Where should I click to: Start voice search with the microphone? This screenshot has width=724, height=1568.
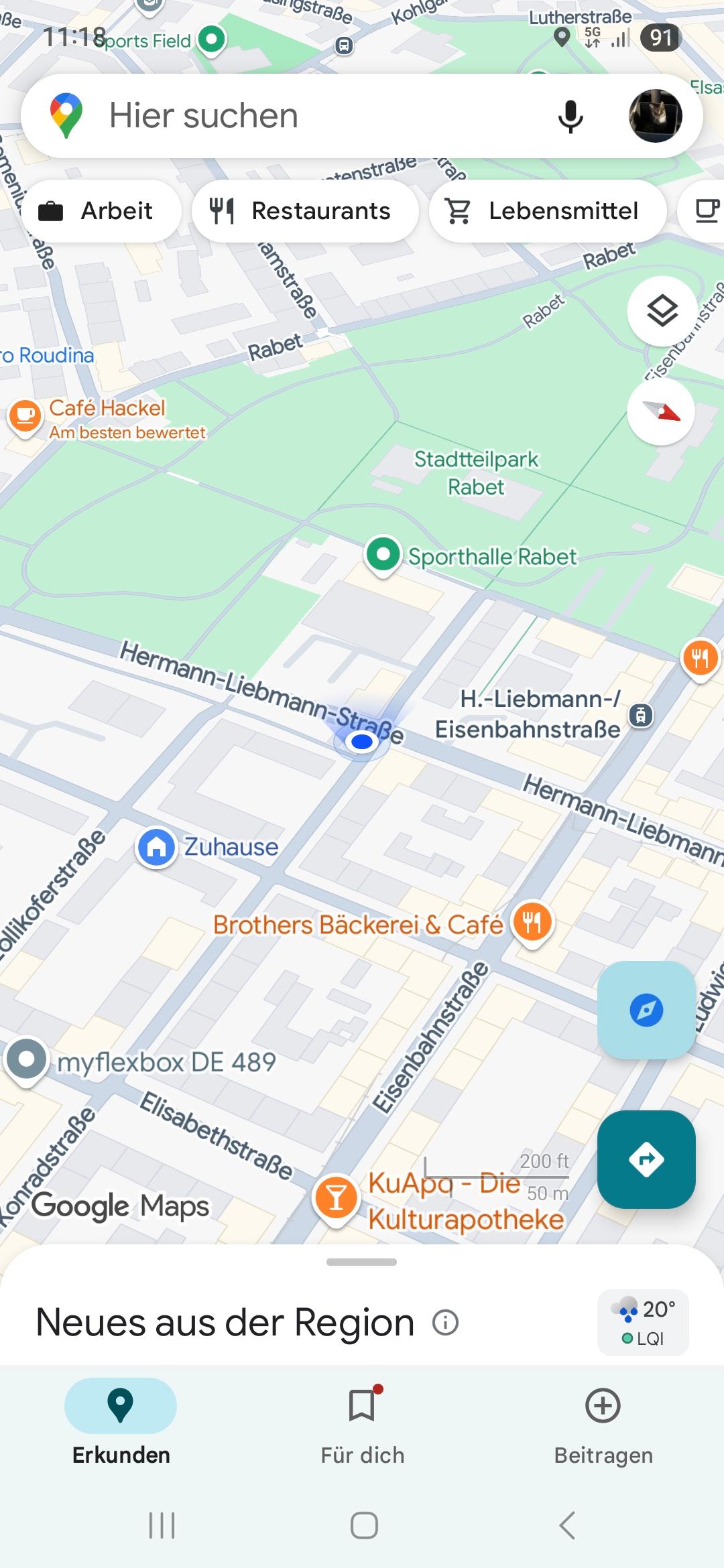pyautogui.click(x=570, y=116)
